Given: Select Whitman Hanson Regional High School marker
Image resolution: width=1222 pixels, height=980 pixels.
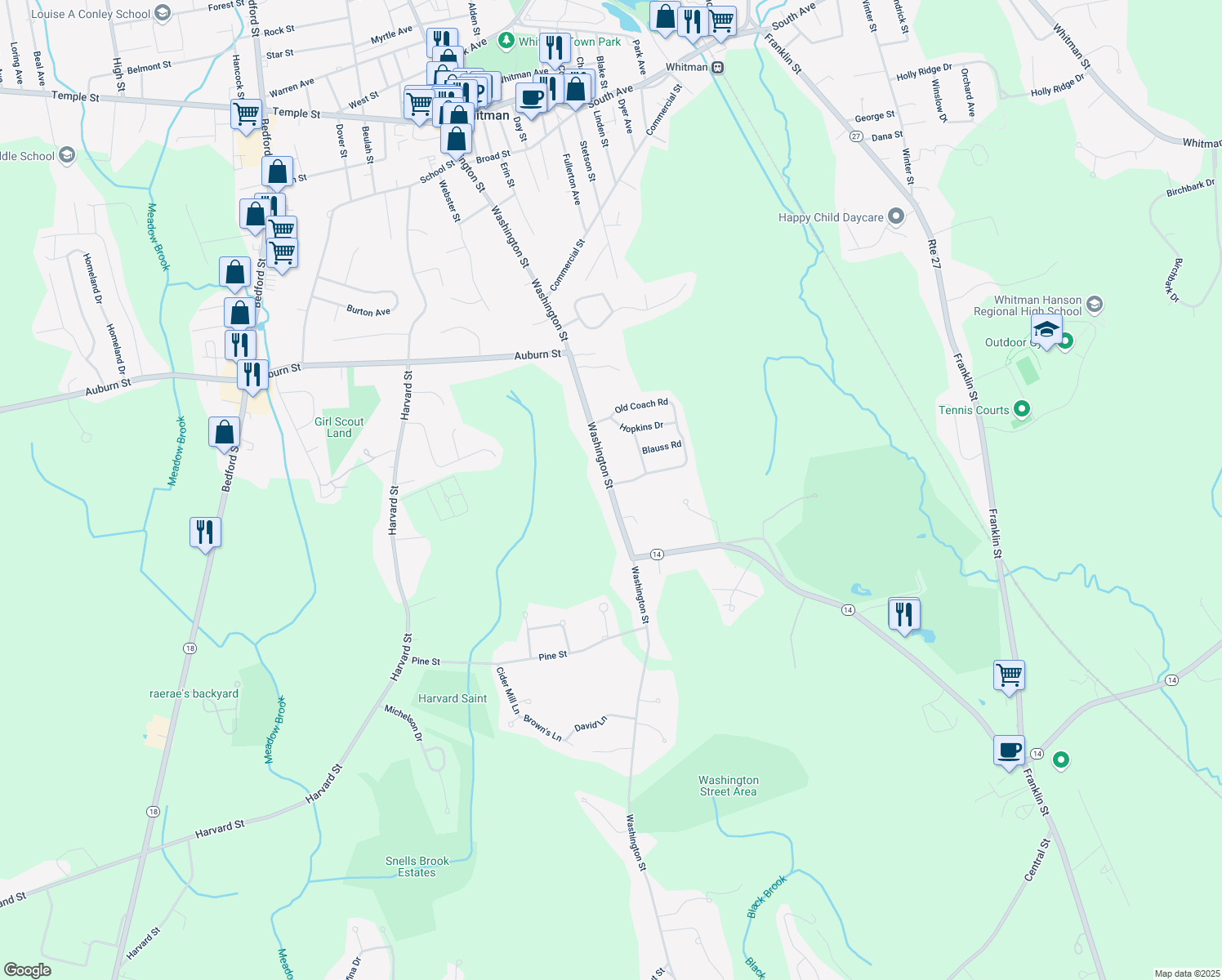Looking at the screenshot, I should pos(1046,330).
